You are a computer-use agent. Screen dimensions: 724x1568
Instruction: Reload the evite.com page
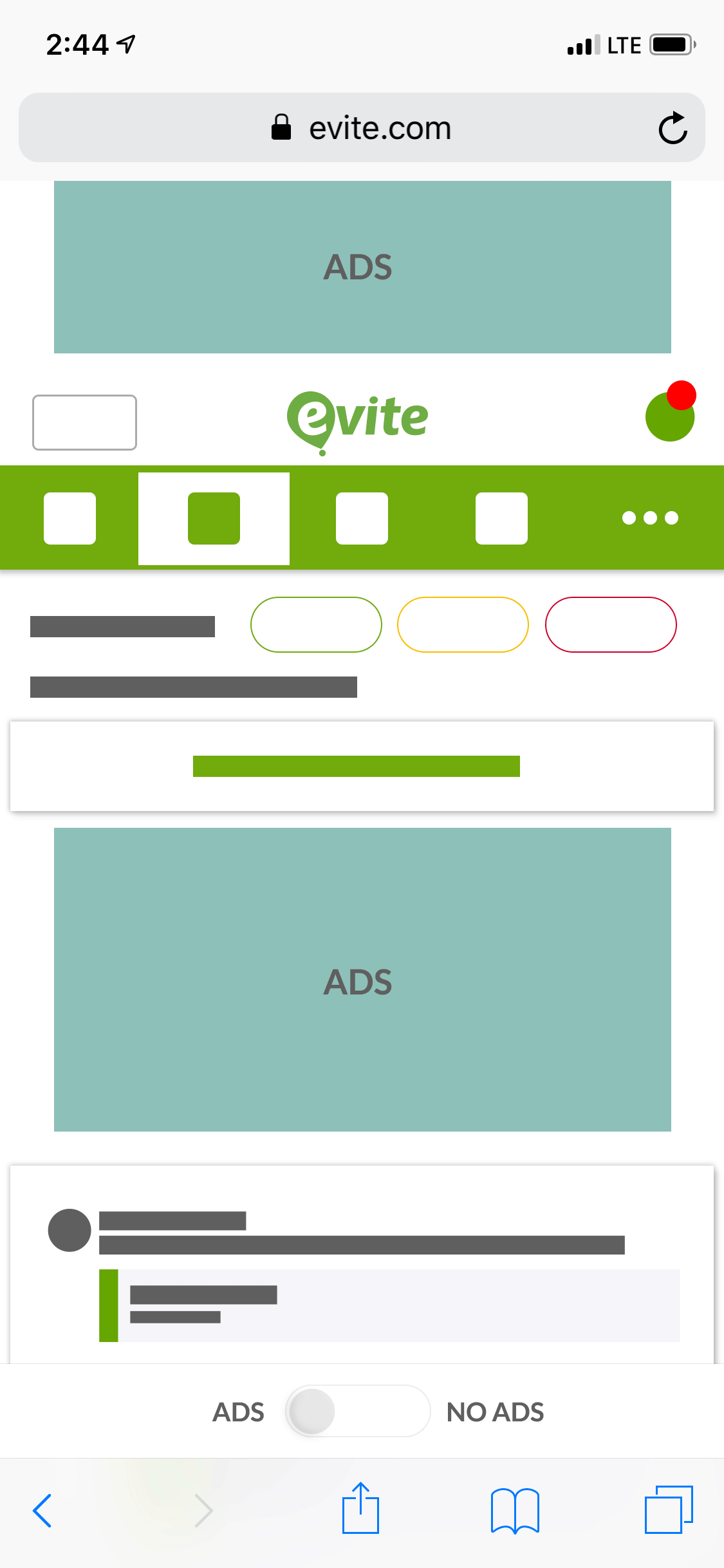tap(673, 128)
